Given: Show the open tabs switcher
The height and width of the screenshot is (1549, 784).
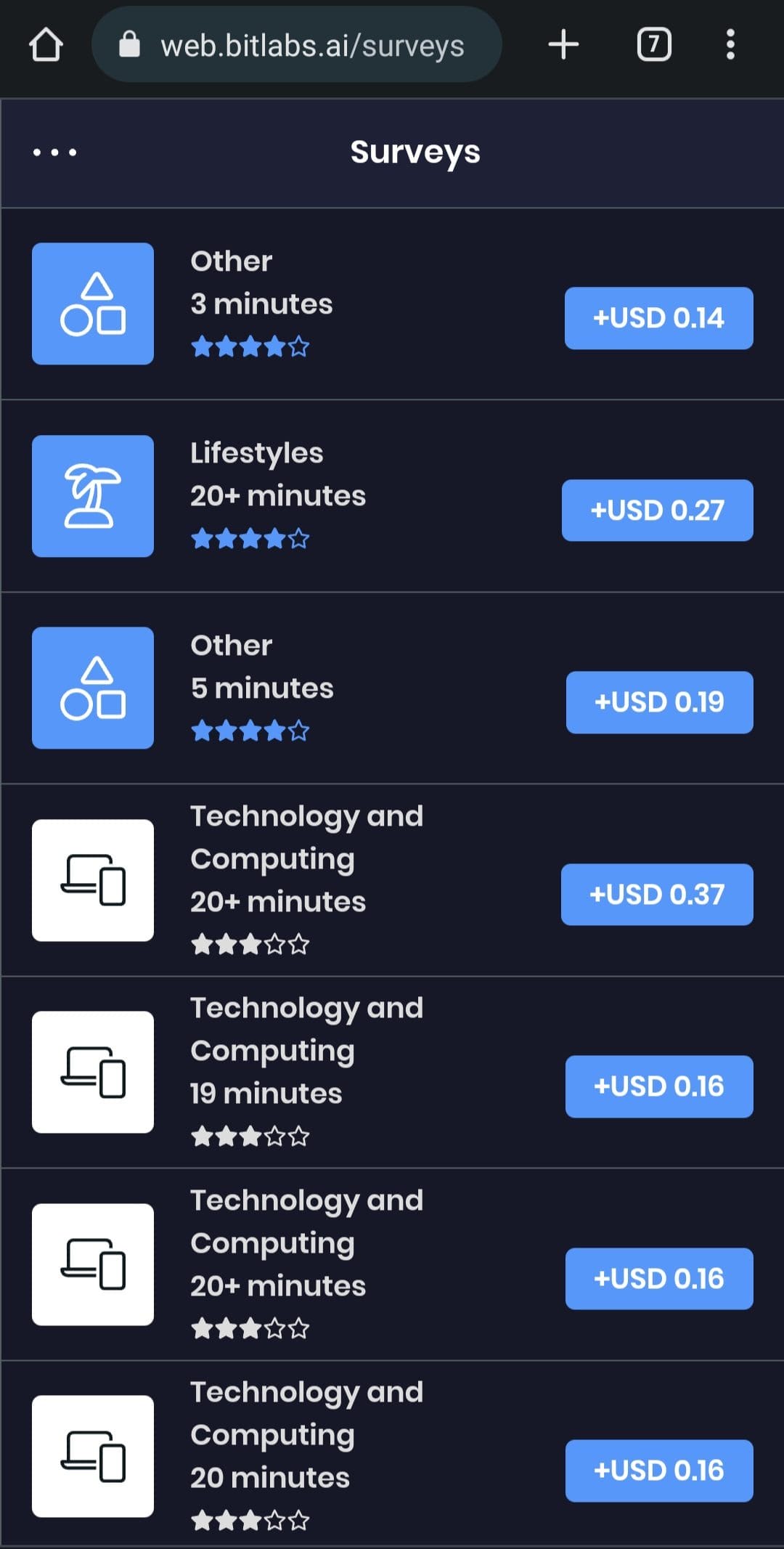Looking at the screenshot, I should (654, 45).
